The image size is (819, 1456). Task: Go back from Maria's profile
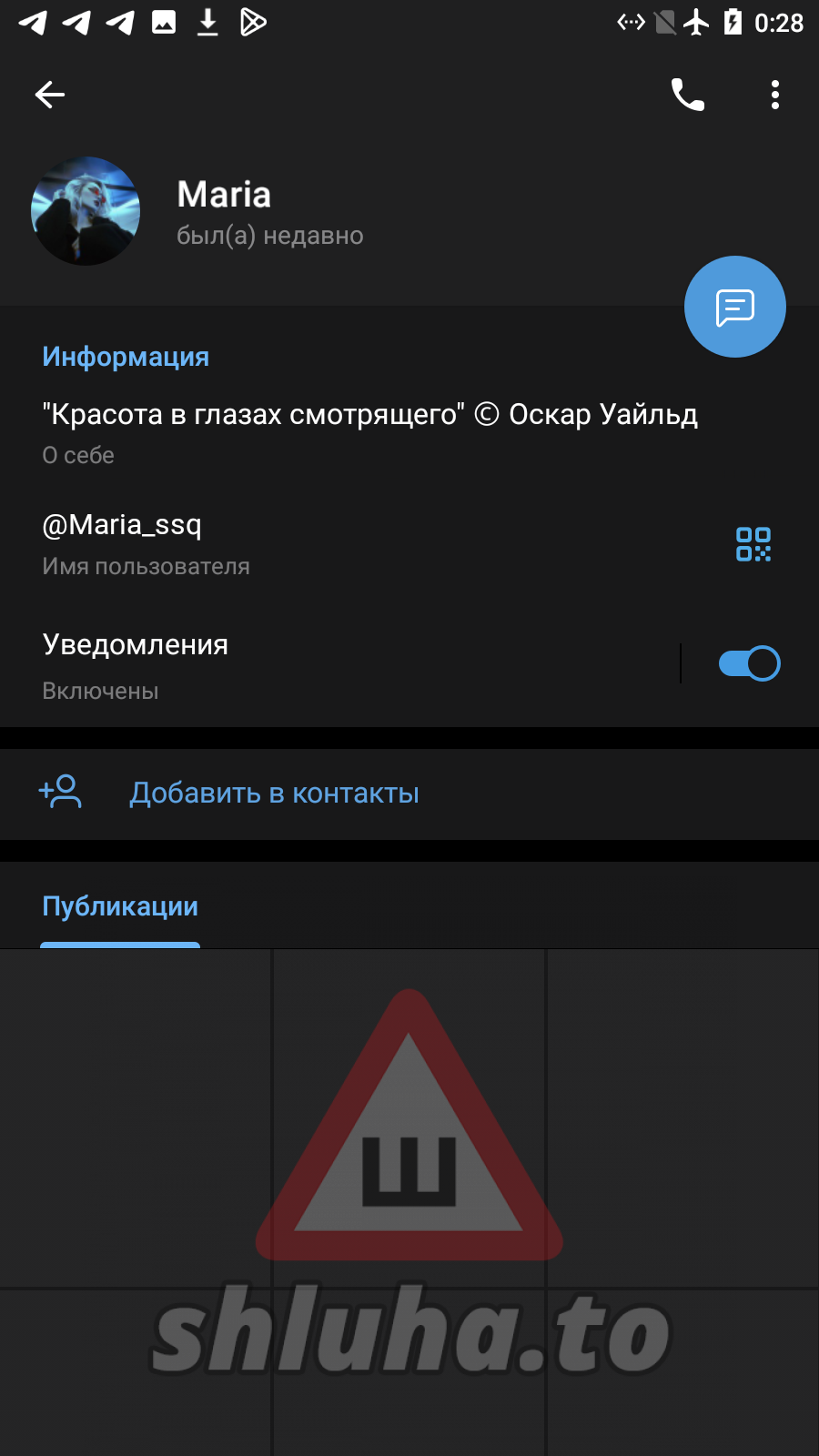[50, 95]
